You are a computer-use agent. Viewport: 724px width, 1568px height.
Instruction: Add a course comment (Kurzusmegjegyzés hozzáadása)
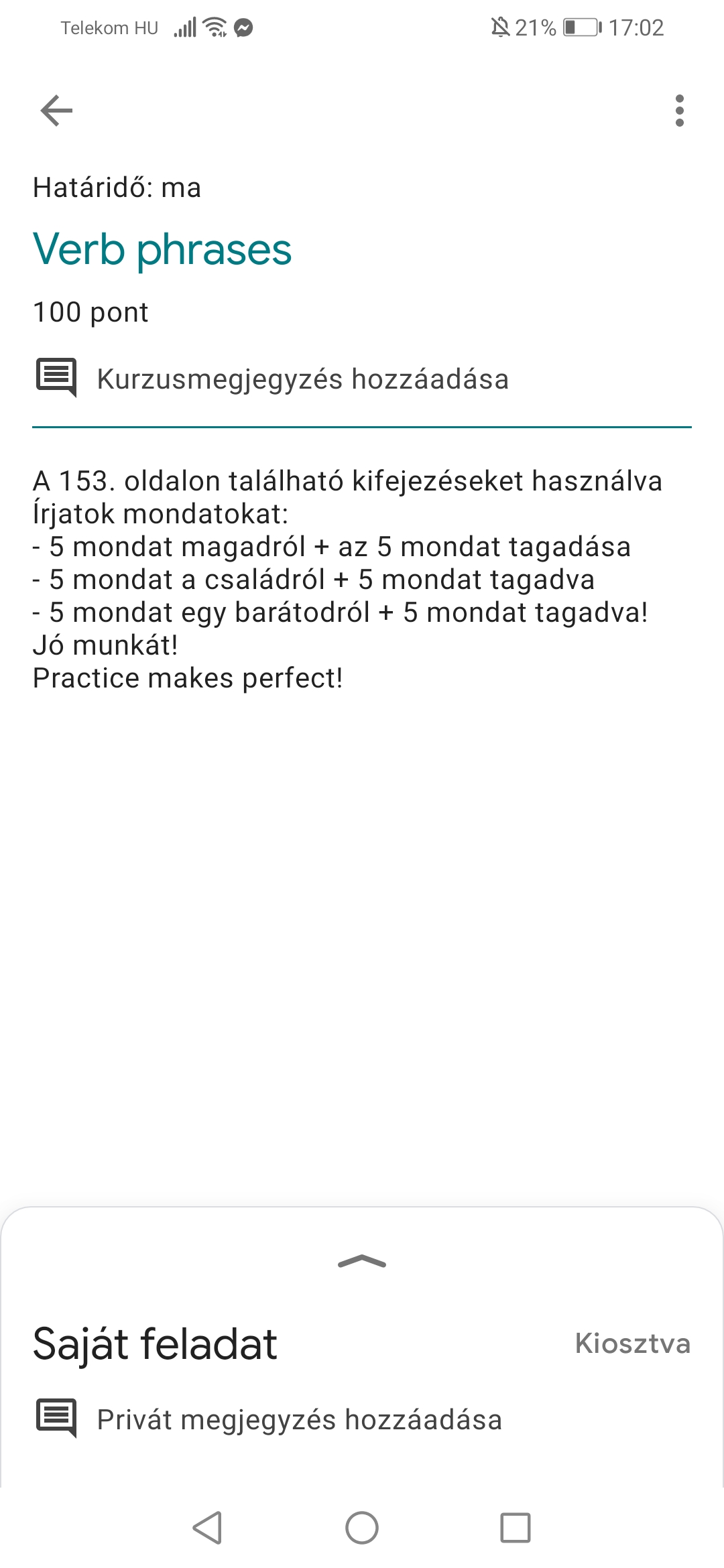click(x=302, y=379)
